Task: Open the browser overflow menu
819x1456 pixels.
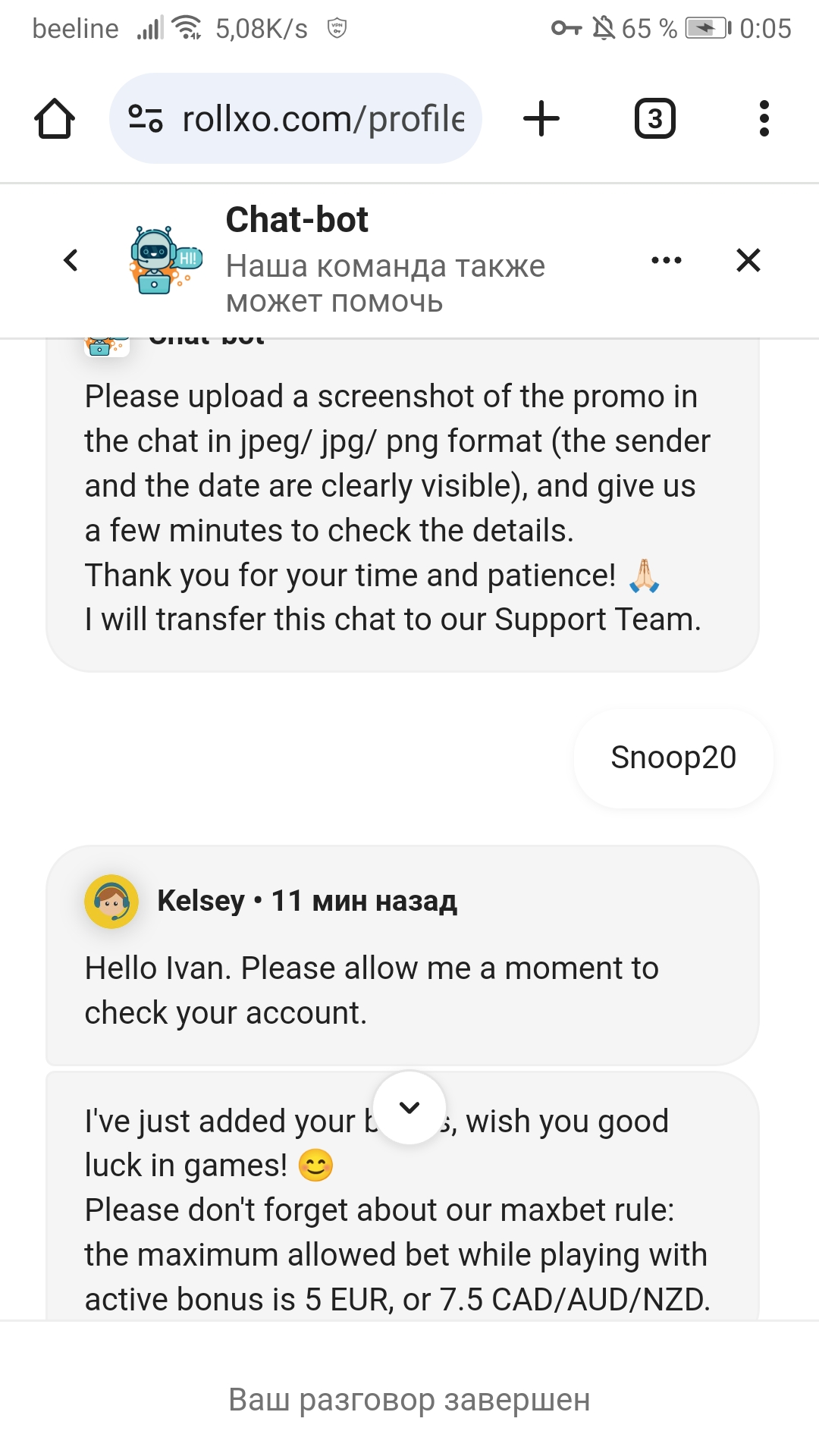Action: tap(764, 119)
